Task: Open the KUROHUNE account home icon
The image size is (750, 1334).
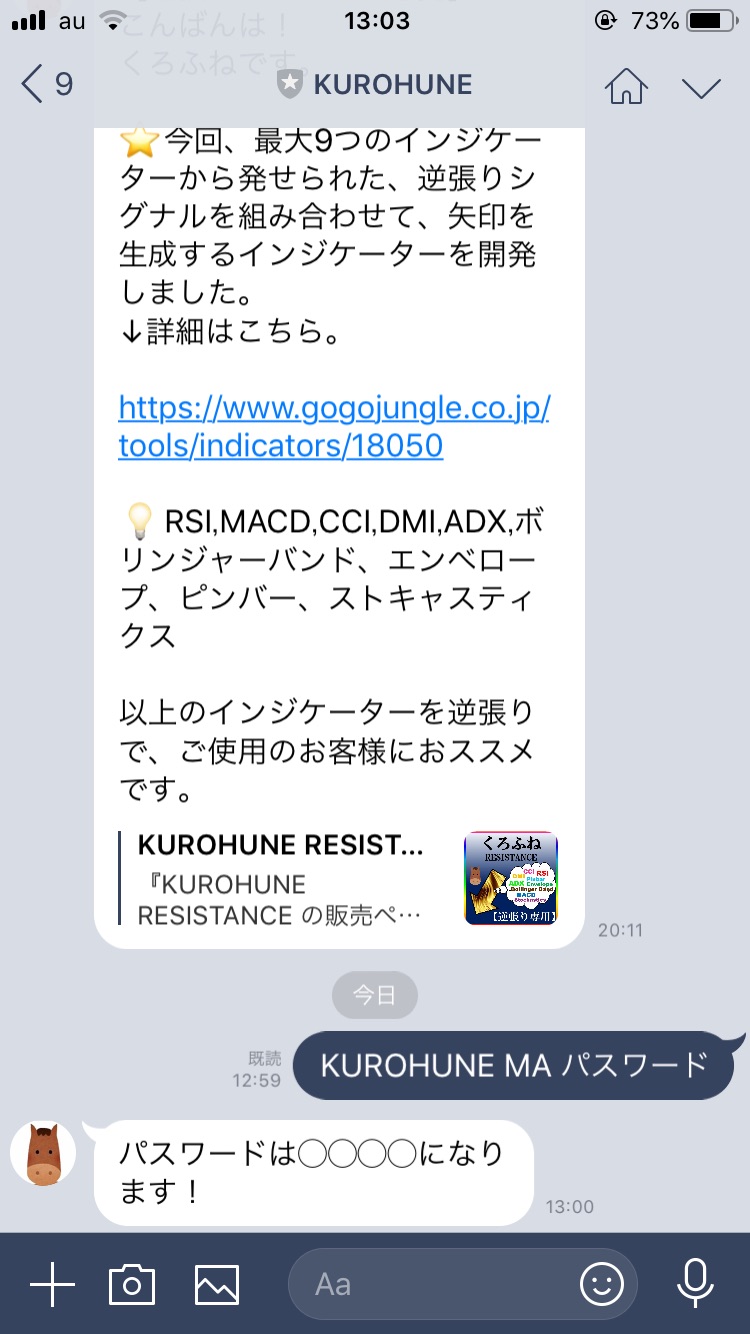Action: 626,86
